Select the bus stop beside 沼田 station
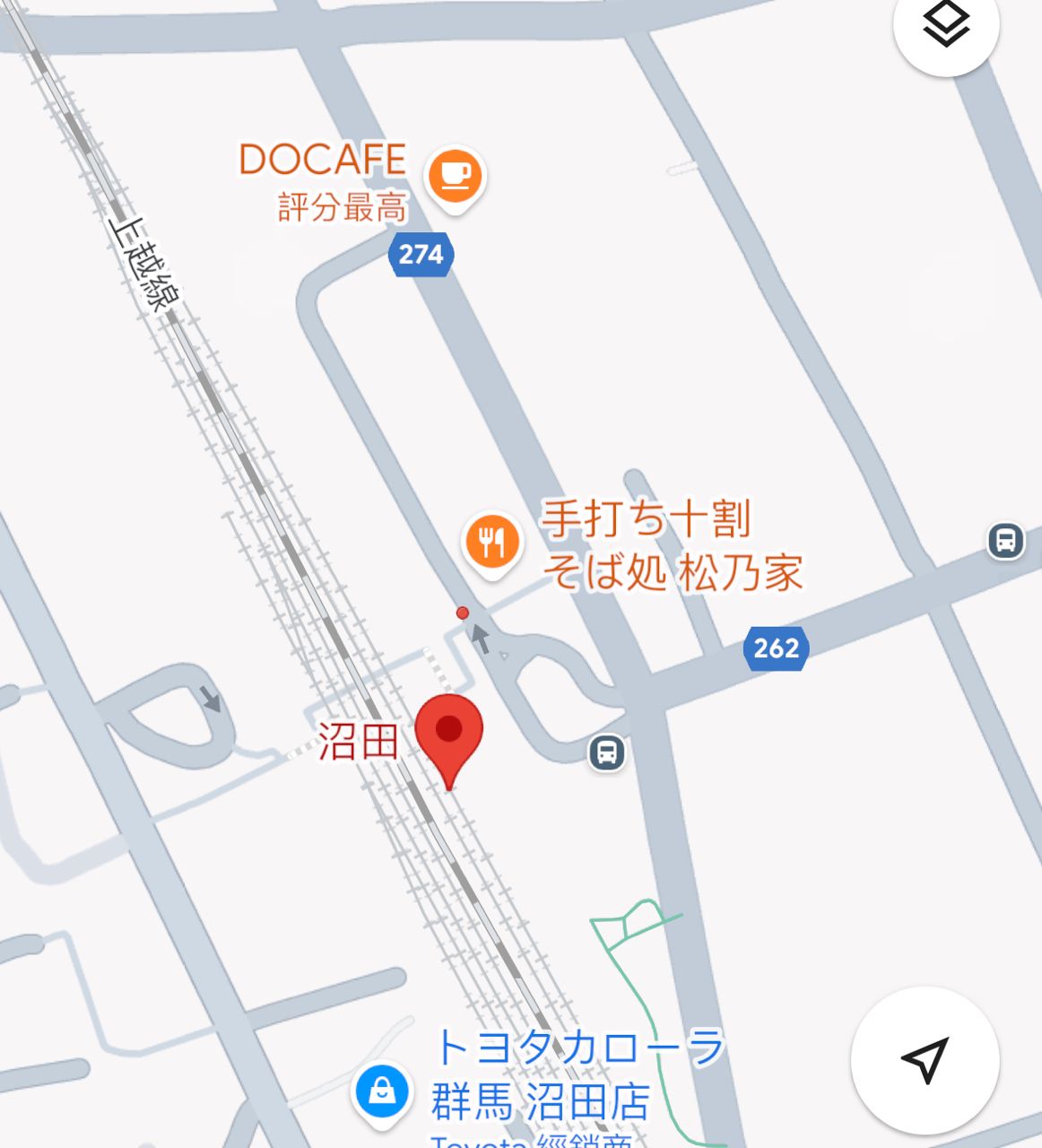Image resolution: width=1042 pixels, height=1148 pixels. pyautogui.click(x=607, y=752)
